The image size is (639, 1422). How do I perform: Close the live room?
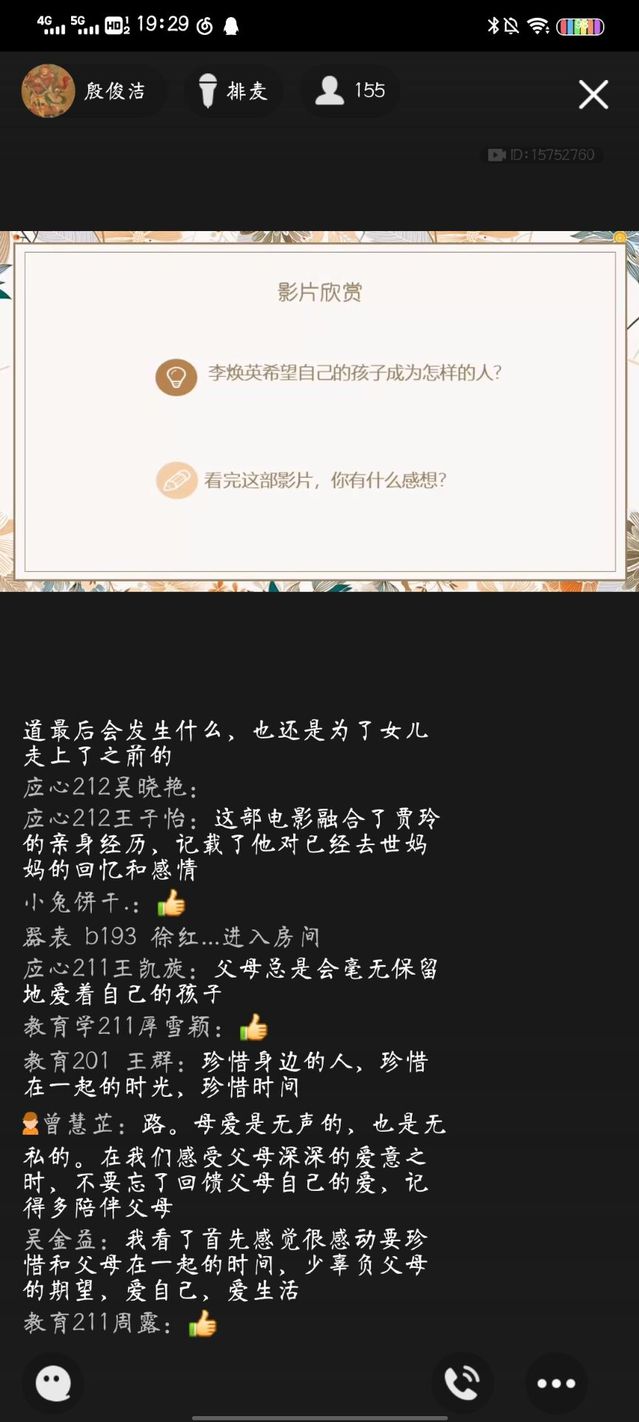(x=593, y=94)
